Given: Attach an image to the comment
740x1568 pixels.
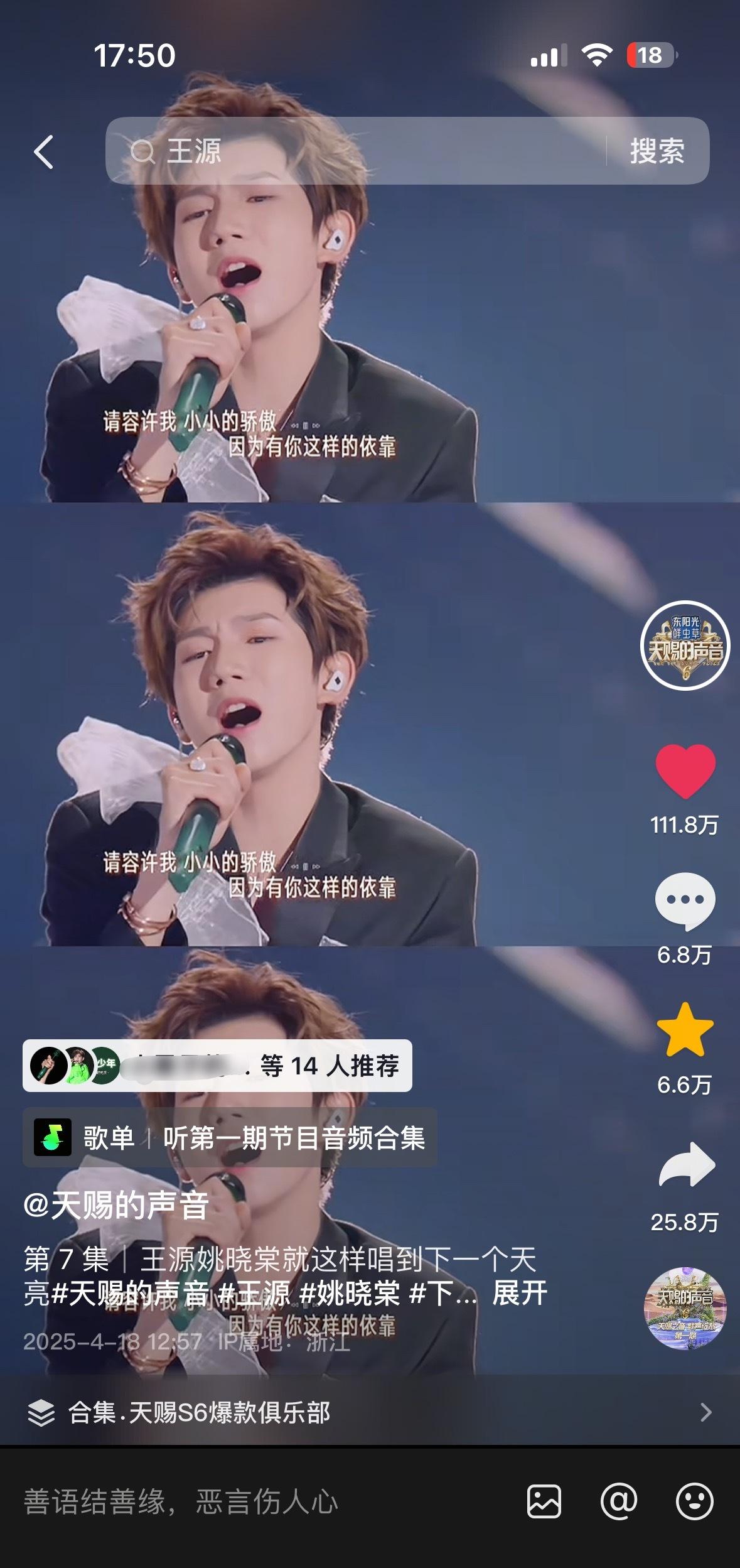Looking at the screenshot, I should [x=544, y=1502].
